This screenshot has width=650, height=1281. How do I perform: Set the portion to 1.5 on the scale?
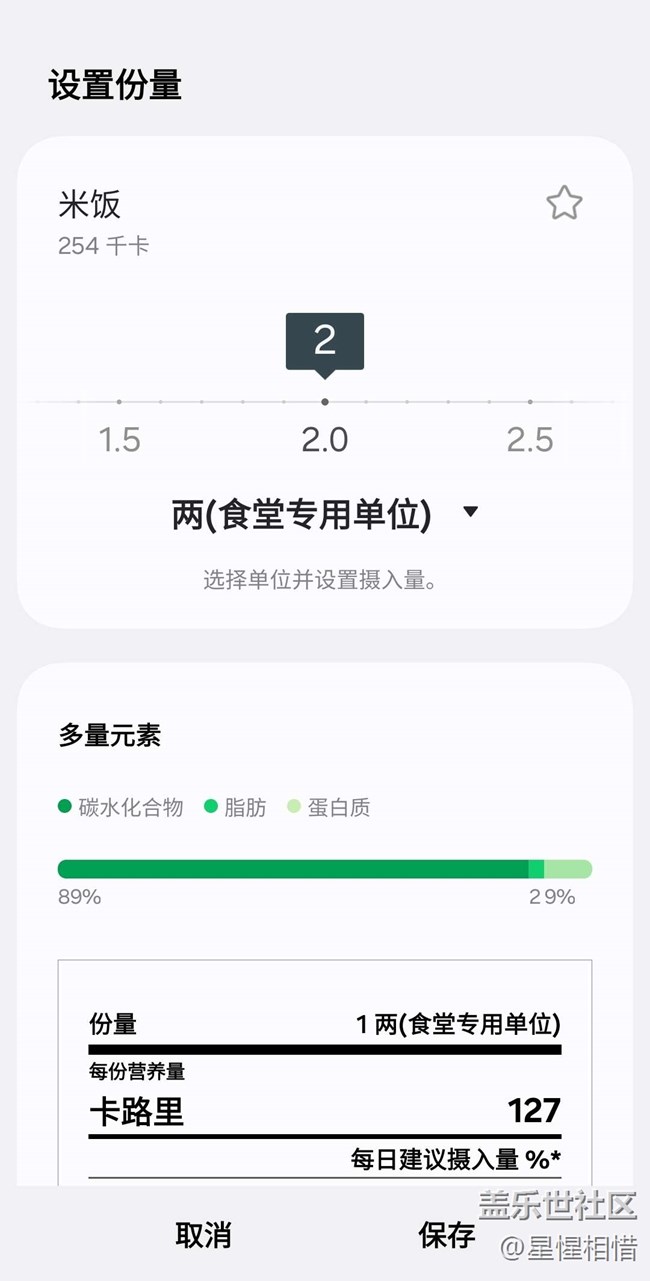tap(119, 437)
